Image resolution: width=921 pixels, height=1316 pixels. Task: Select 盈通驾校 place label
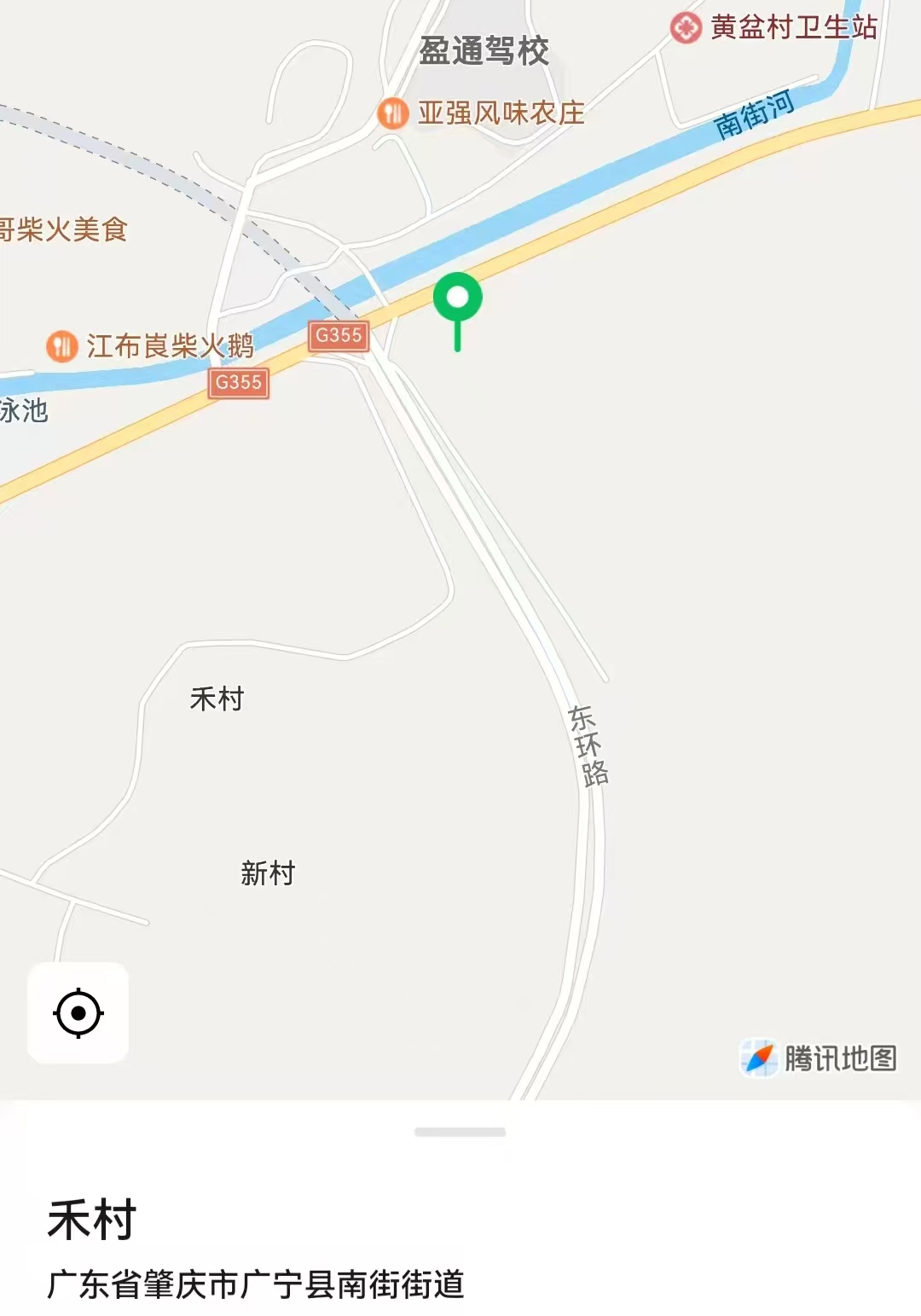484,51
